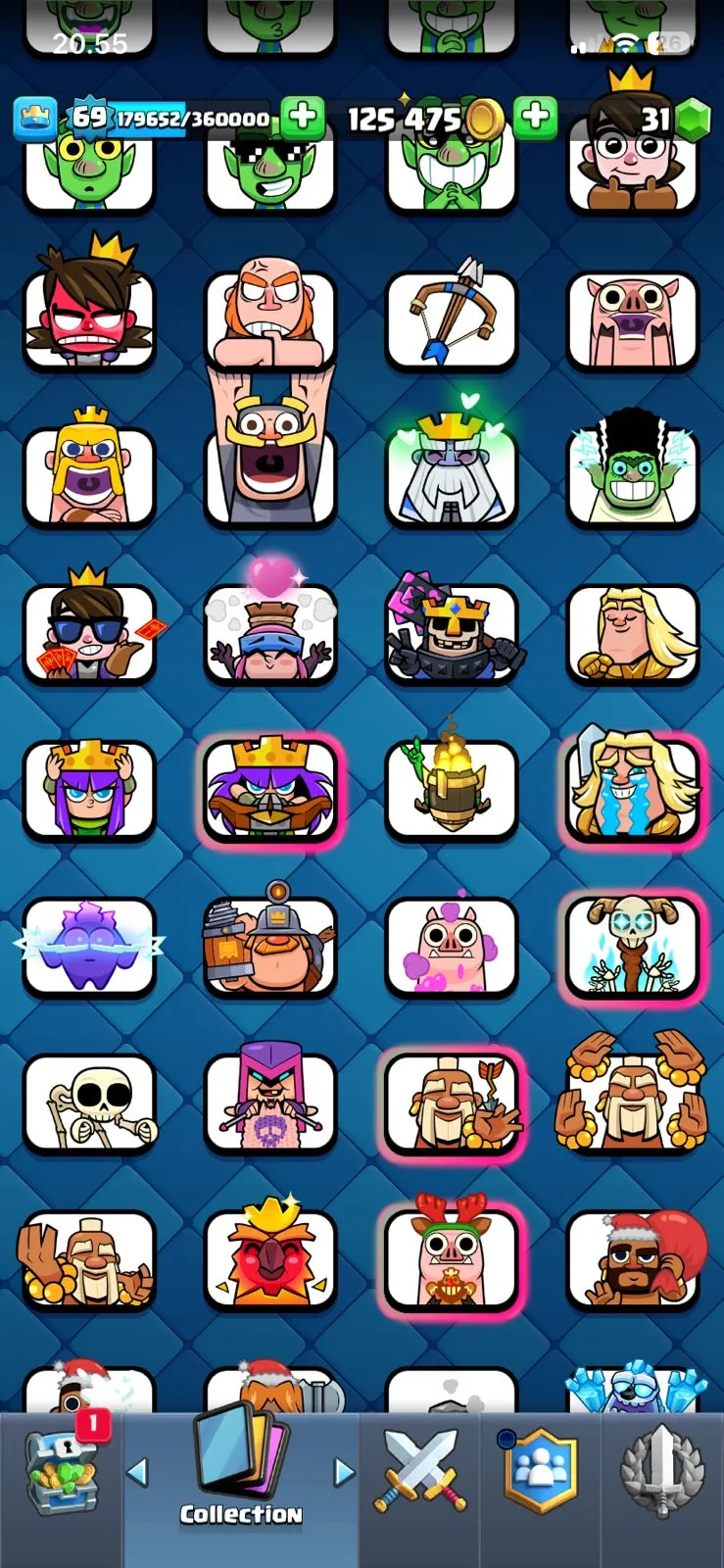Tap the plus button beside experience bar

303,118
